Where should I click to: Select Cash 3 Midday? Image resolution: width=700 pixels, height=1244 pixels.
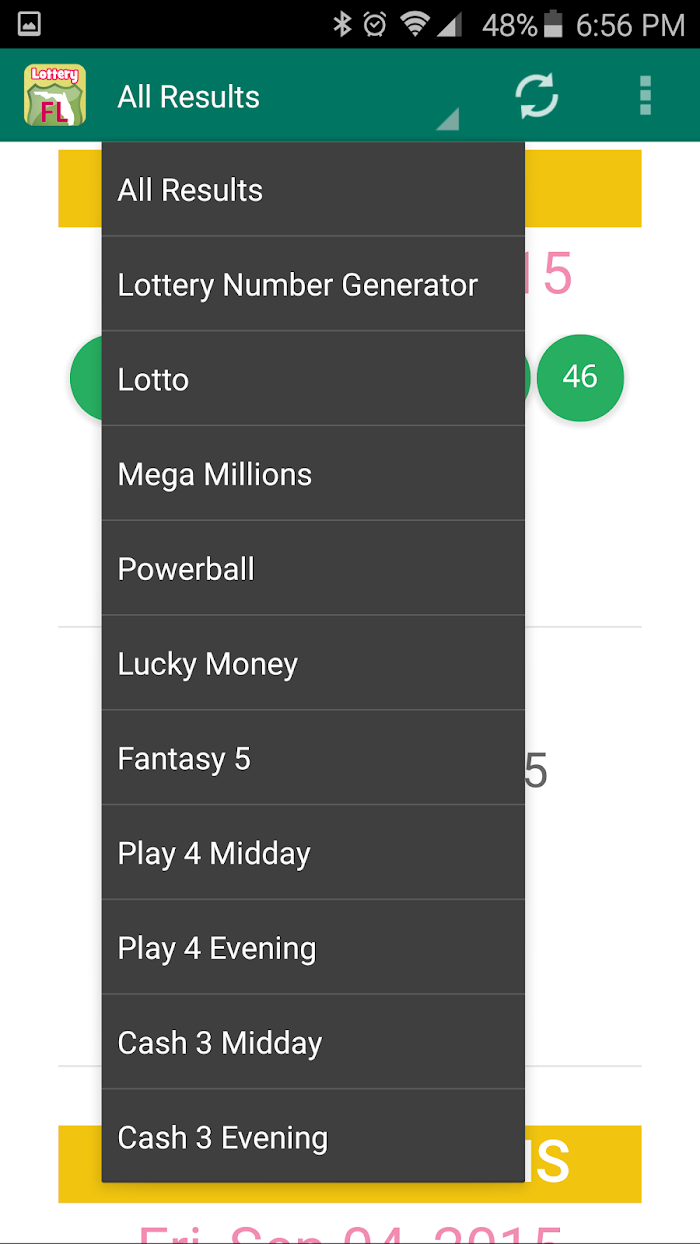313,1043
